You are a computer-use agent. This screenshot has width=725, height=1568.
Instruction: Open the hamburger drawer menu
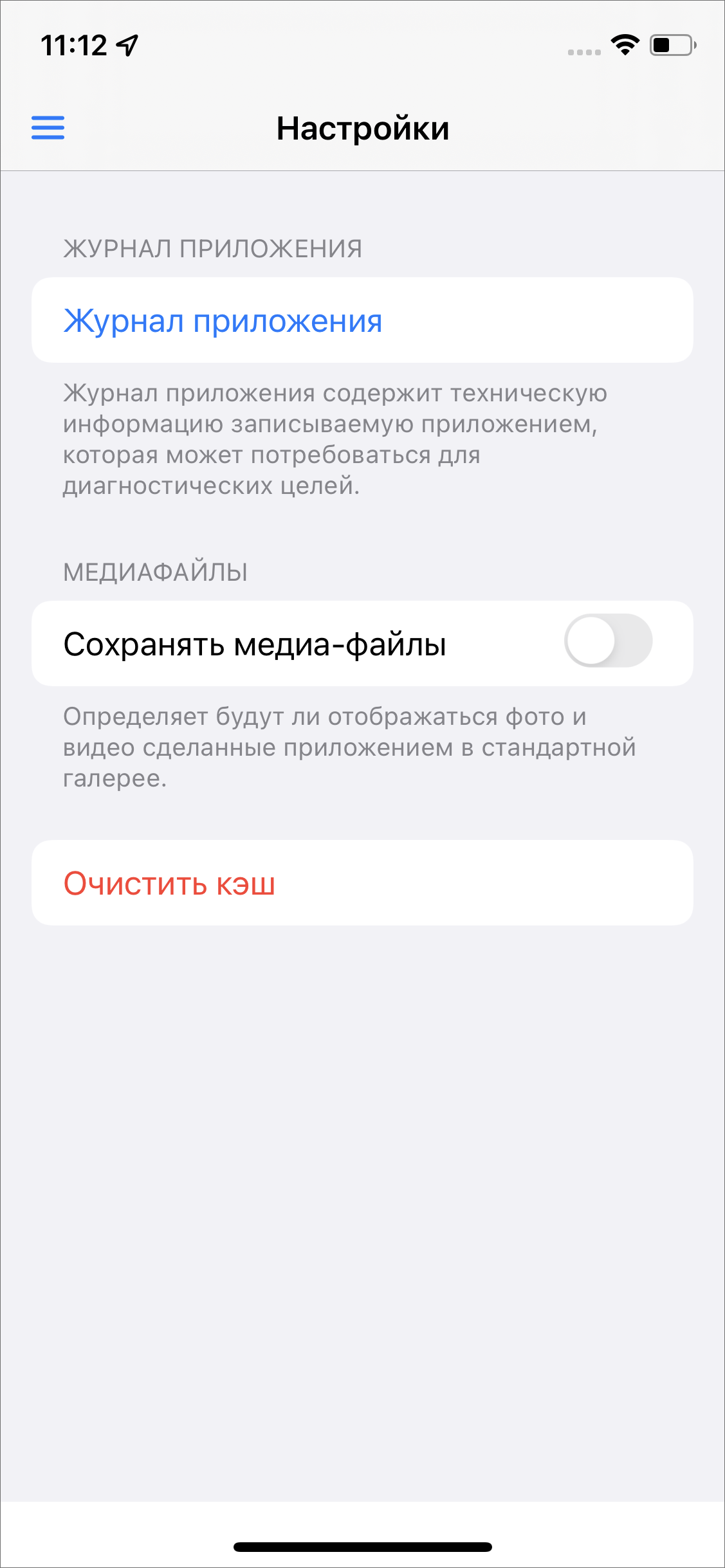tap(48, 127)
